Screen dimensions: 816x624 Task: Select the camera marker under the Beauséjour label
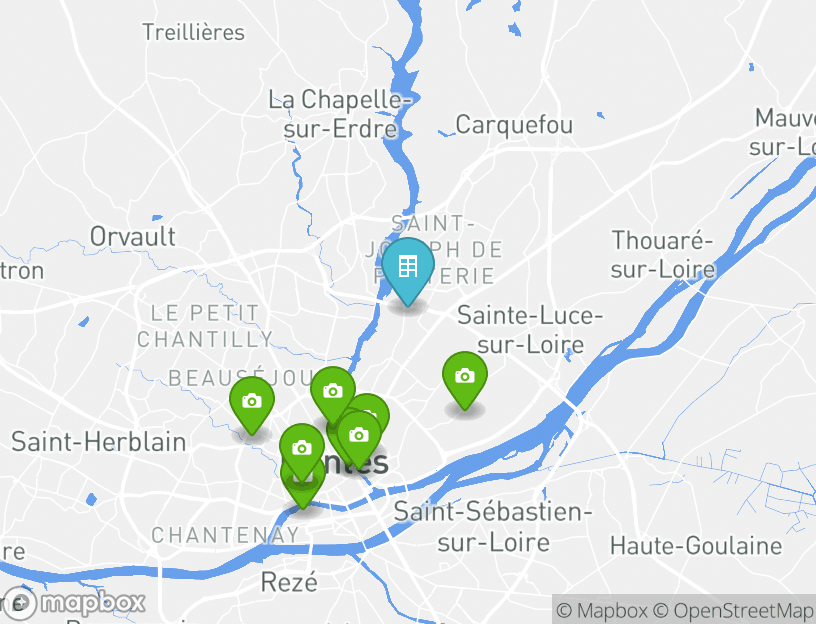252,402
